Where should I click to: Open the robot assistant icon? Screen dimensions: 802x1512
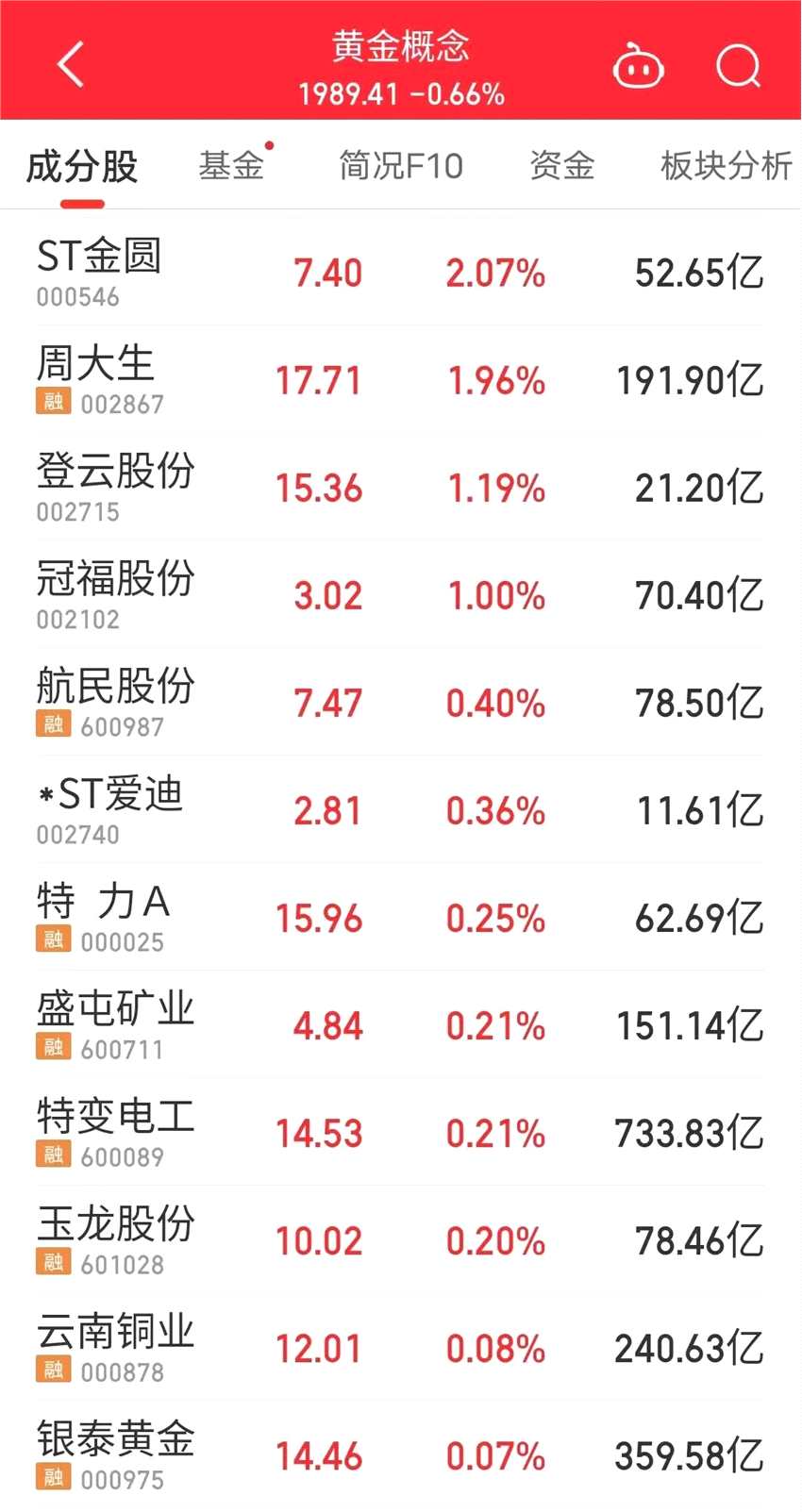click(x=639, y=67)
